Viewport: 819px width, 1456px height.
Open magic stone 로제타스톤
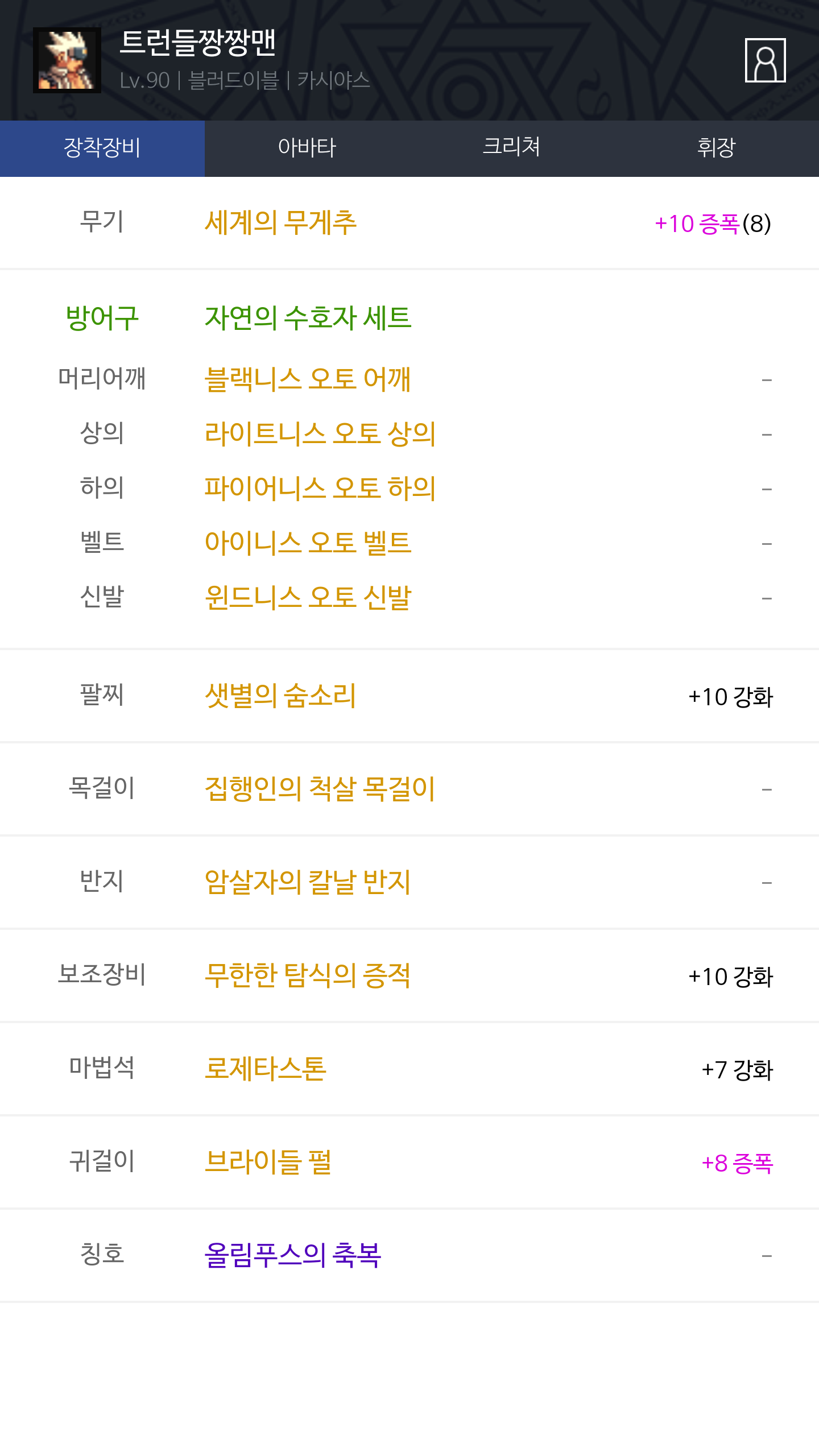pyautogui.click(x=266, y=1069)
